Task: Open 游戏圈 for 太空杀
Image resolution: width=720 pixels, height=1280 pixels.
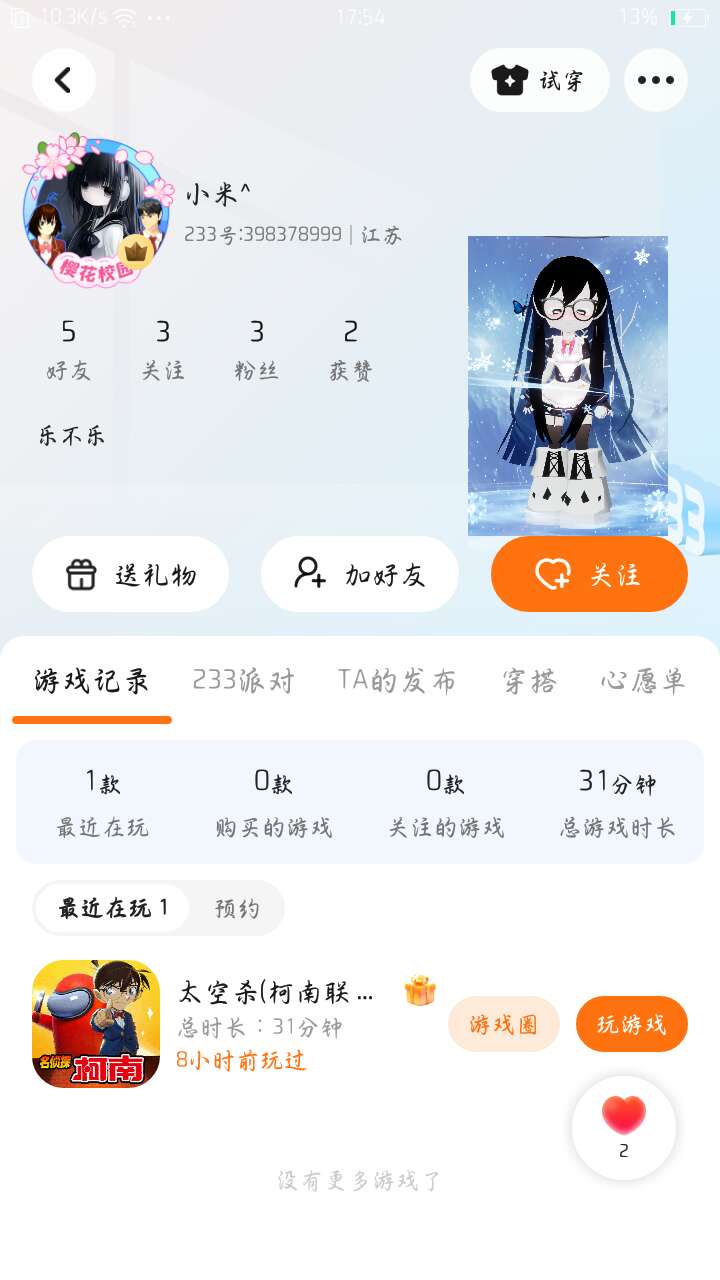Action: point(503,1024)
